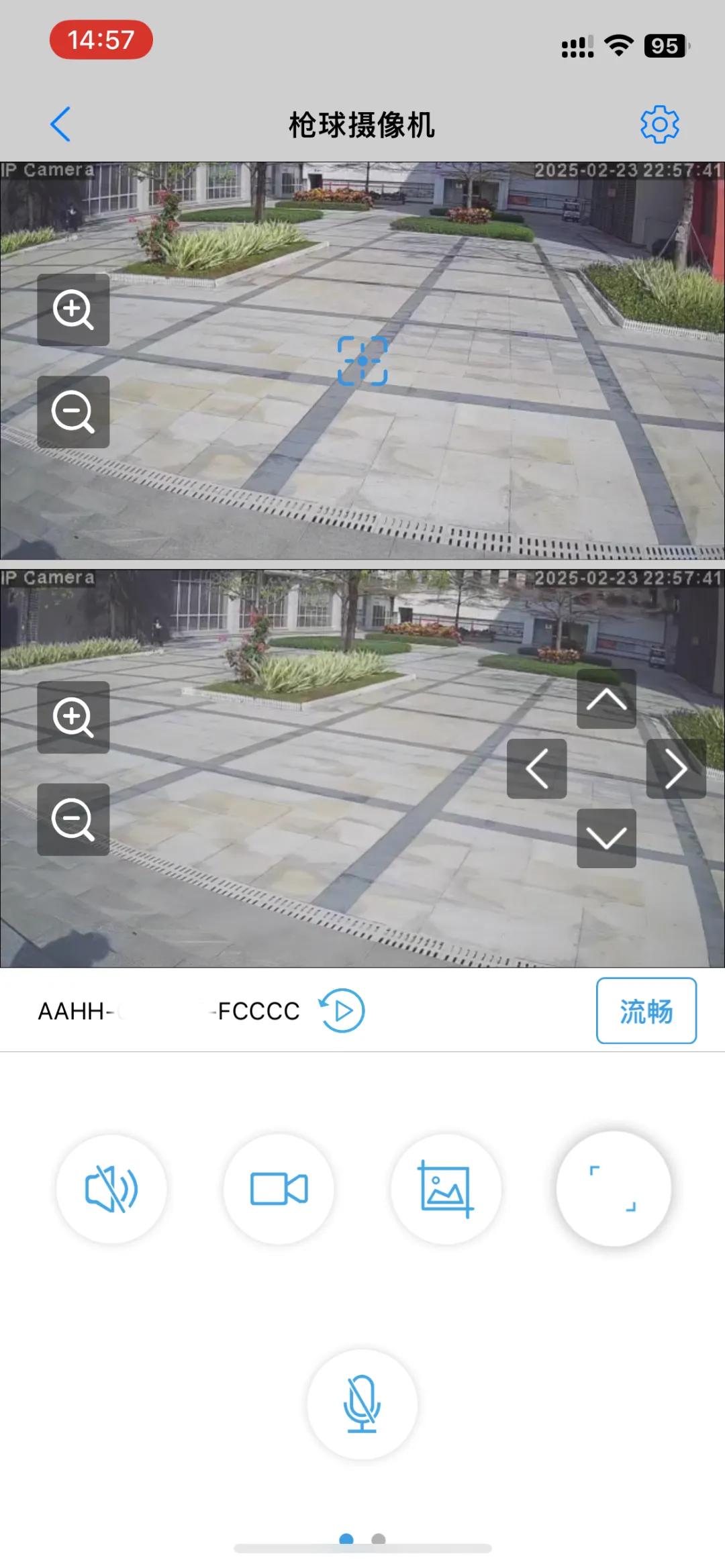Tilt the lower camera down
The width and height of the screenshot is (725, 1568).
[x=606, y=838]
